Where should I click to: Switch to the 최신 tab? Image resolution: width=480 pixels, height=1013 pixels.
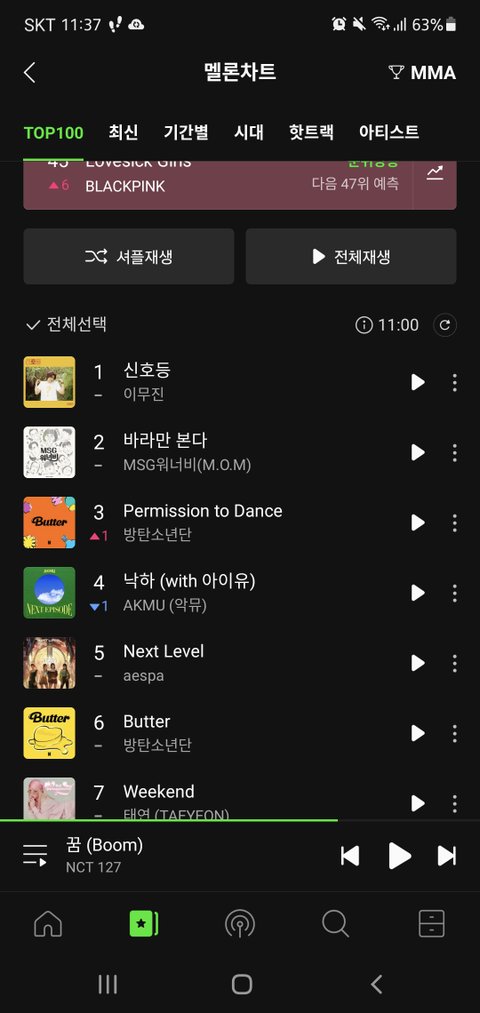[x=123, y=132]
